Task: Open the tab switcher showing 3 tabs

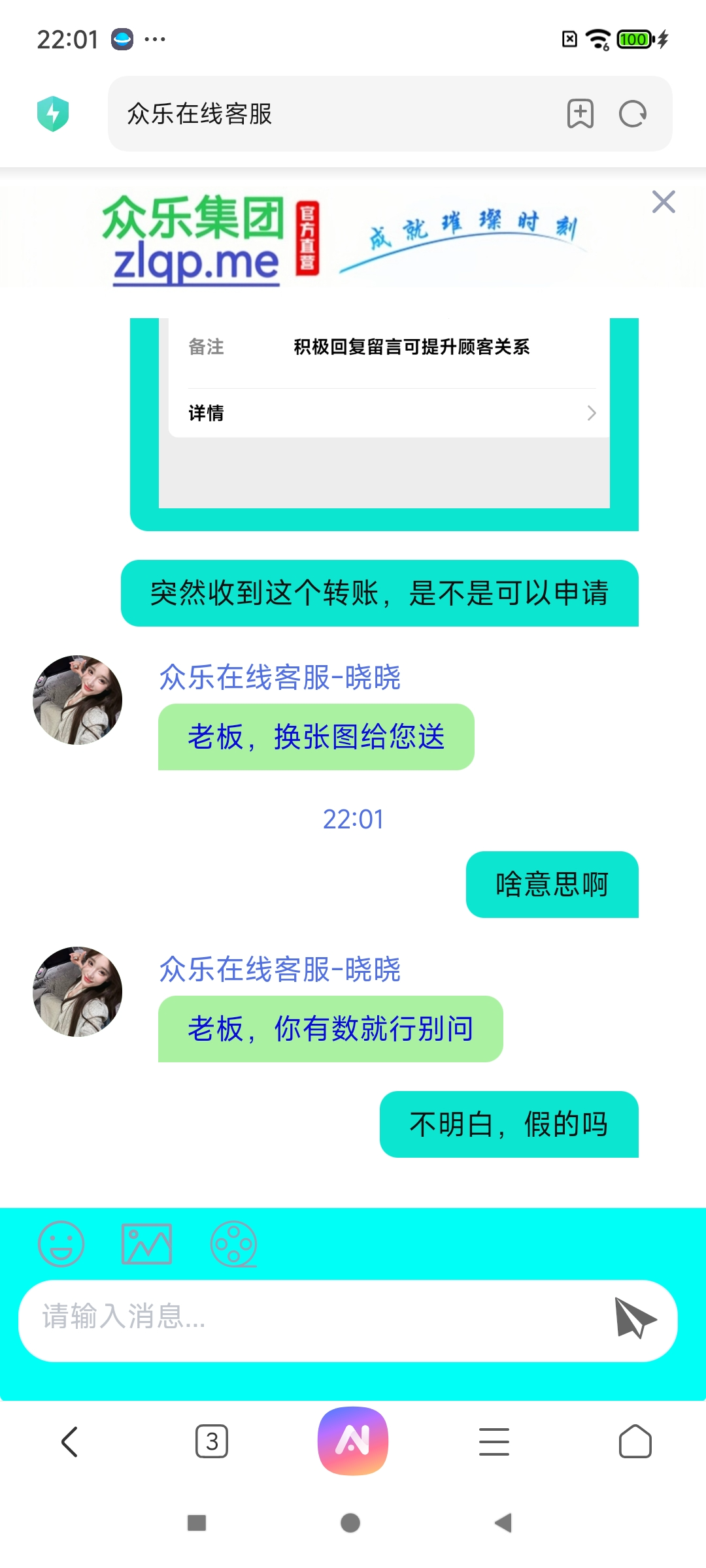Action: pos(212,1441)
